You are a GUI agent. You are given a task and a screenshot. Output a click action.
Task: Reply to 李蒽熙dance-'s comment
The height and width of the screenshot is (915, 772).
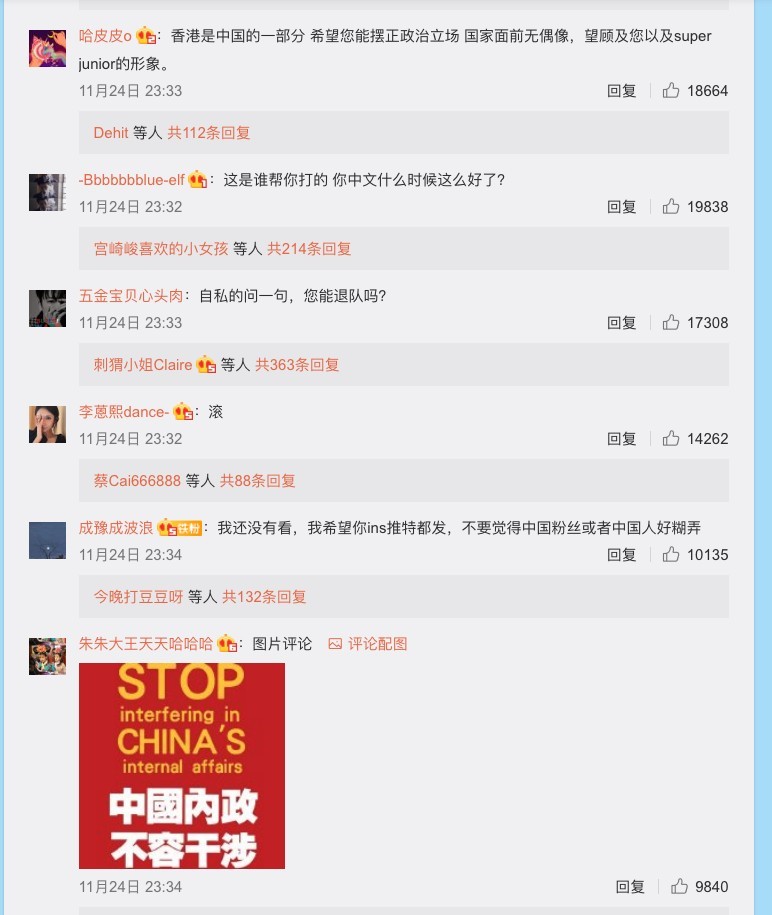621,439
